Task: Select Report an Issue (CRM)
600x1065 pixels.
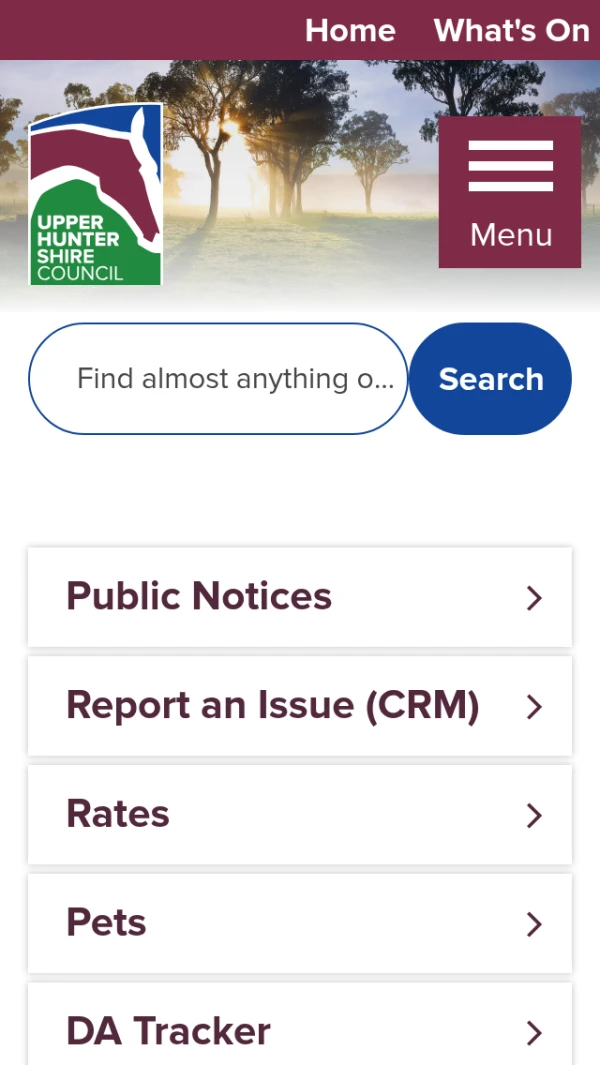Action: point(300,706)
